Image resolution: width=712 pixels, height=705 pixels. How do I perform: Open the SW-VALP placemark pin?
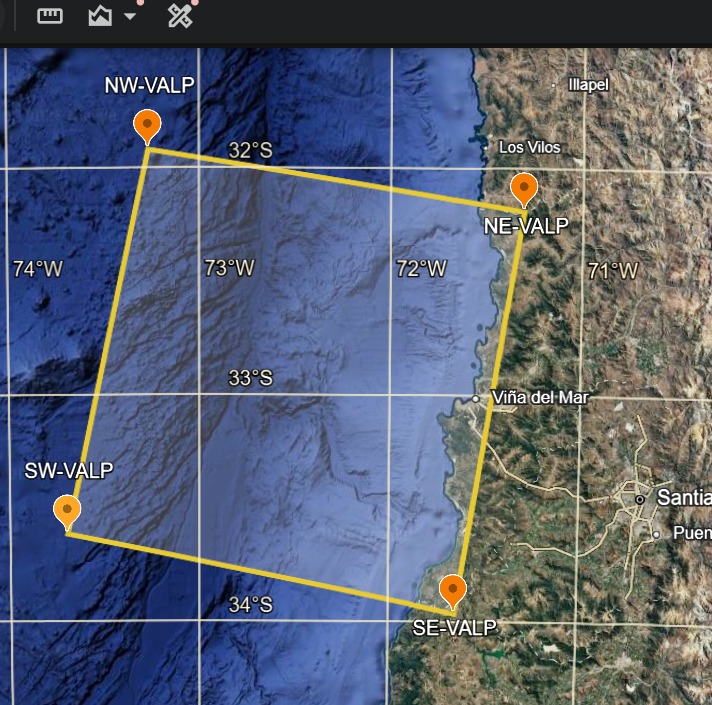coord(67,513)
